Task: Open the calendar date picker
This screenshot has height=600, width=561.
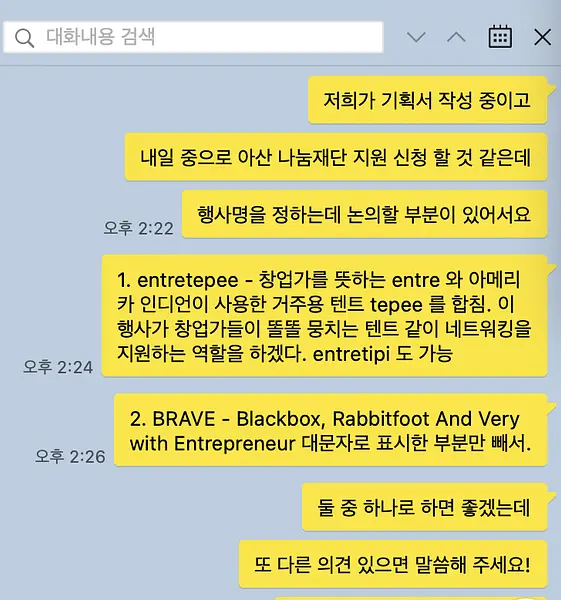Action: coord(500,37)
